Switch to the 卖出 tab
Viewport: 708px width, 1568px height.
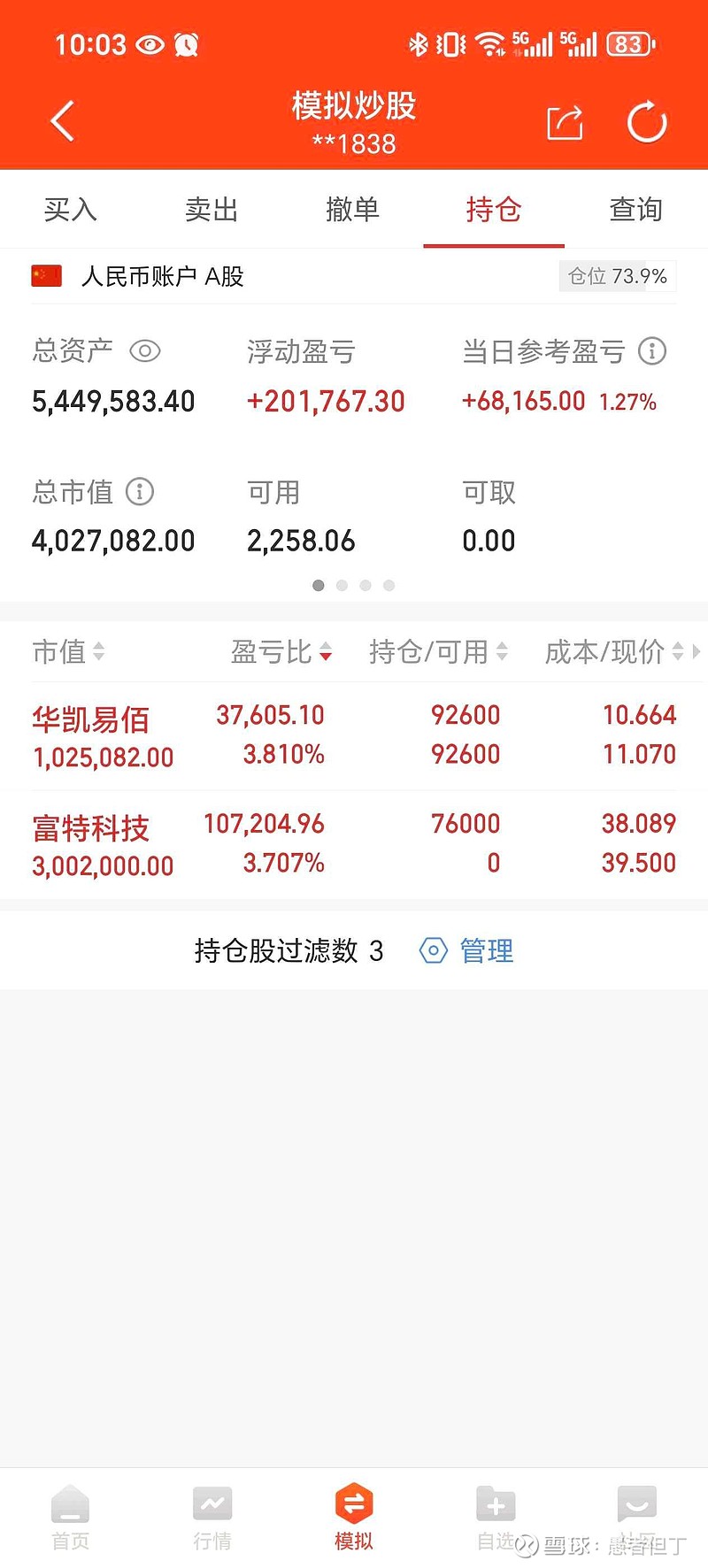coord(212,210)
